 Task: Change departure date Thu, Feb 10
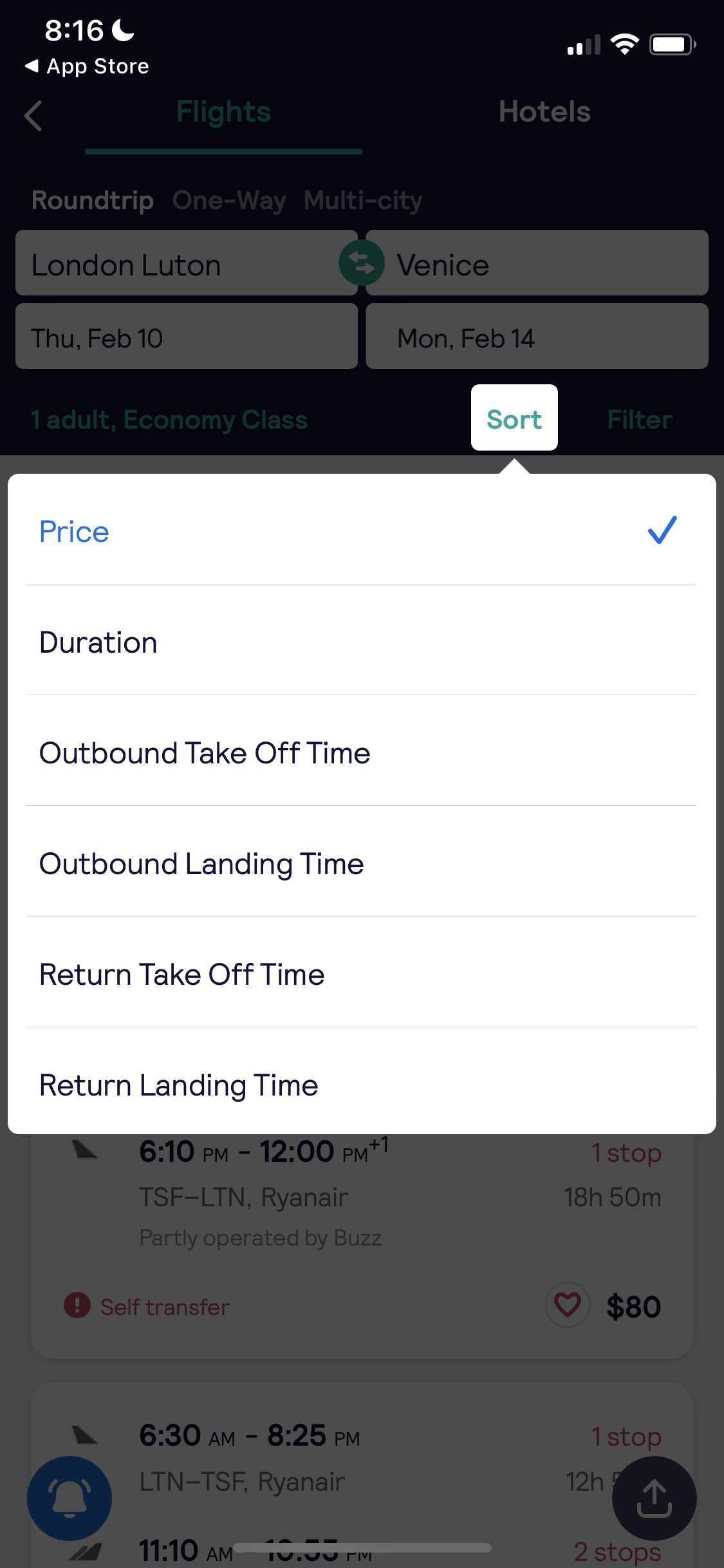coord(185,337)
